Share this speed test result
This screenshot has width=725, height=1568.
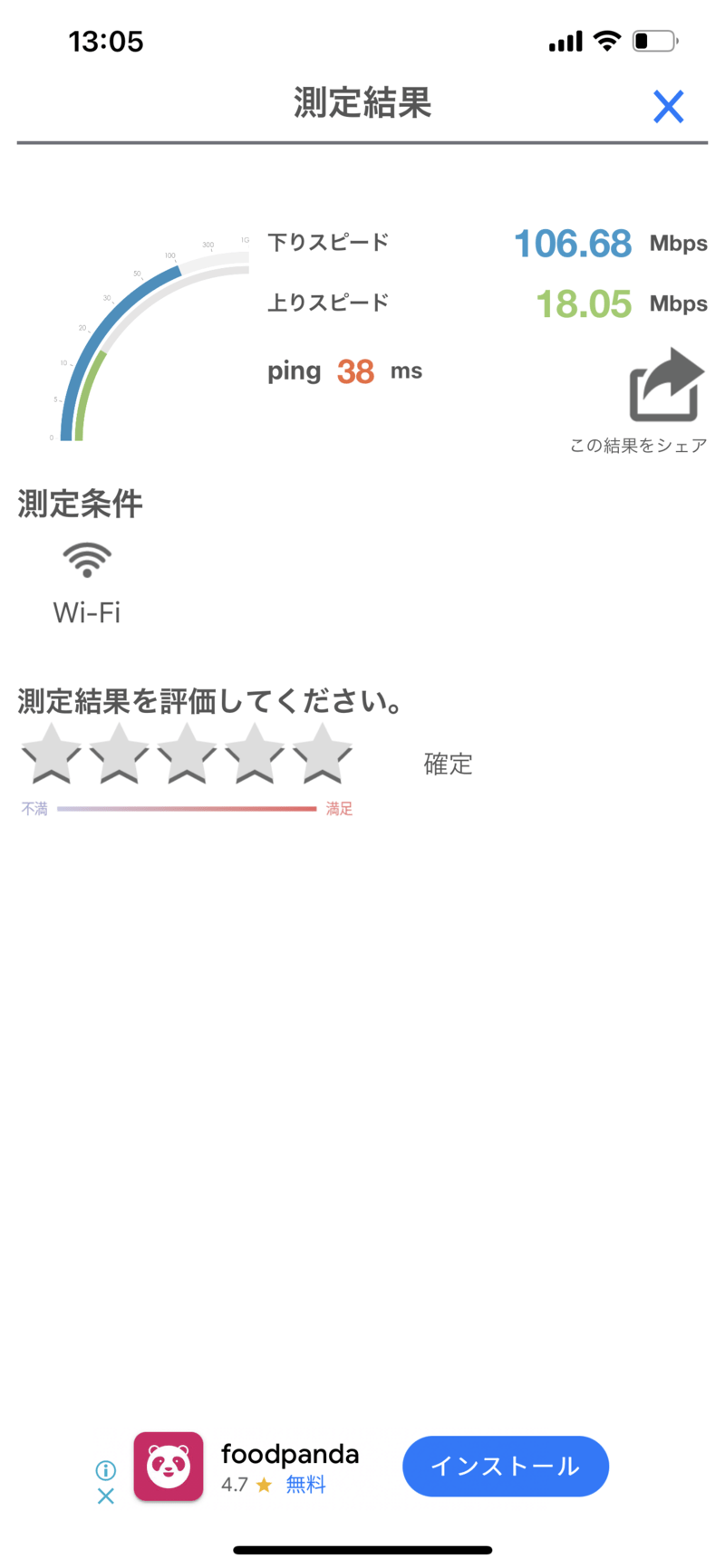666,385
